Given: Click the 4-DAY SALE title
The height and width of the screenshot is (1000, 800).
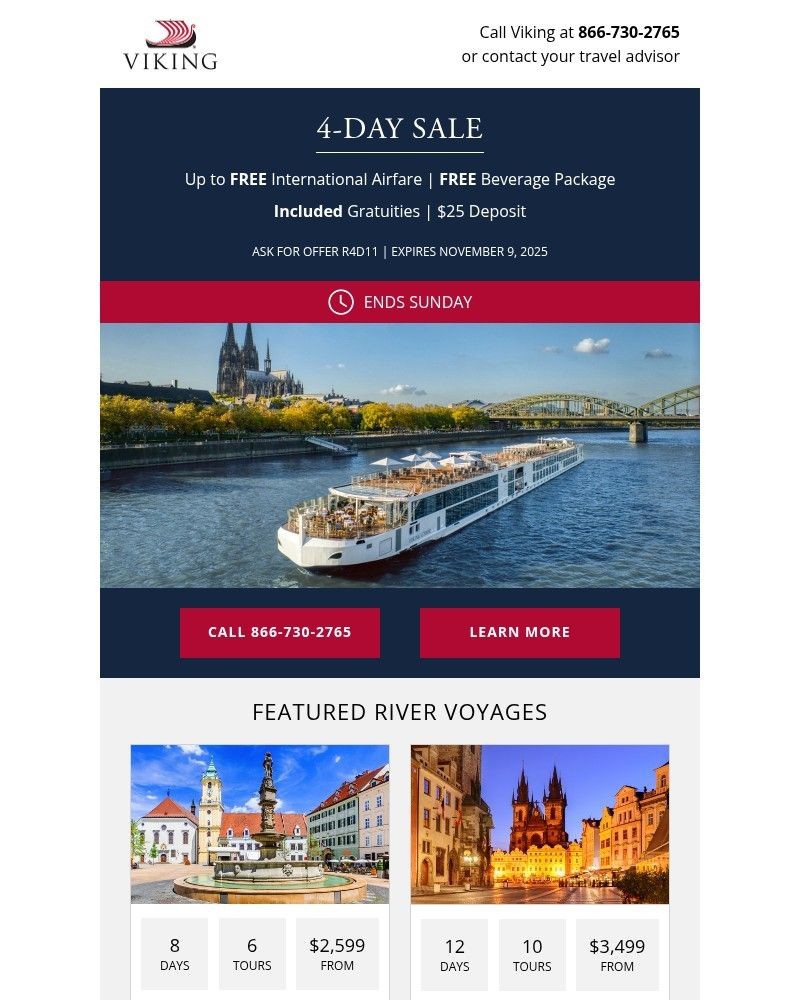Looking at the screenshot, I should pos(399,127).
